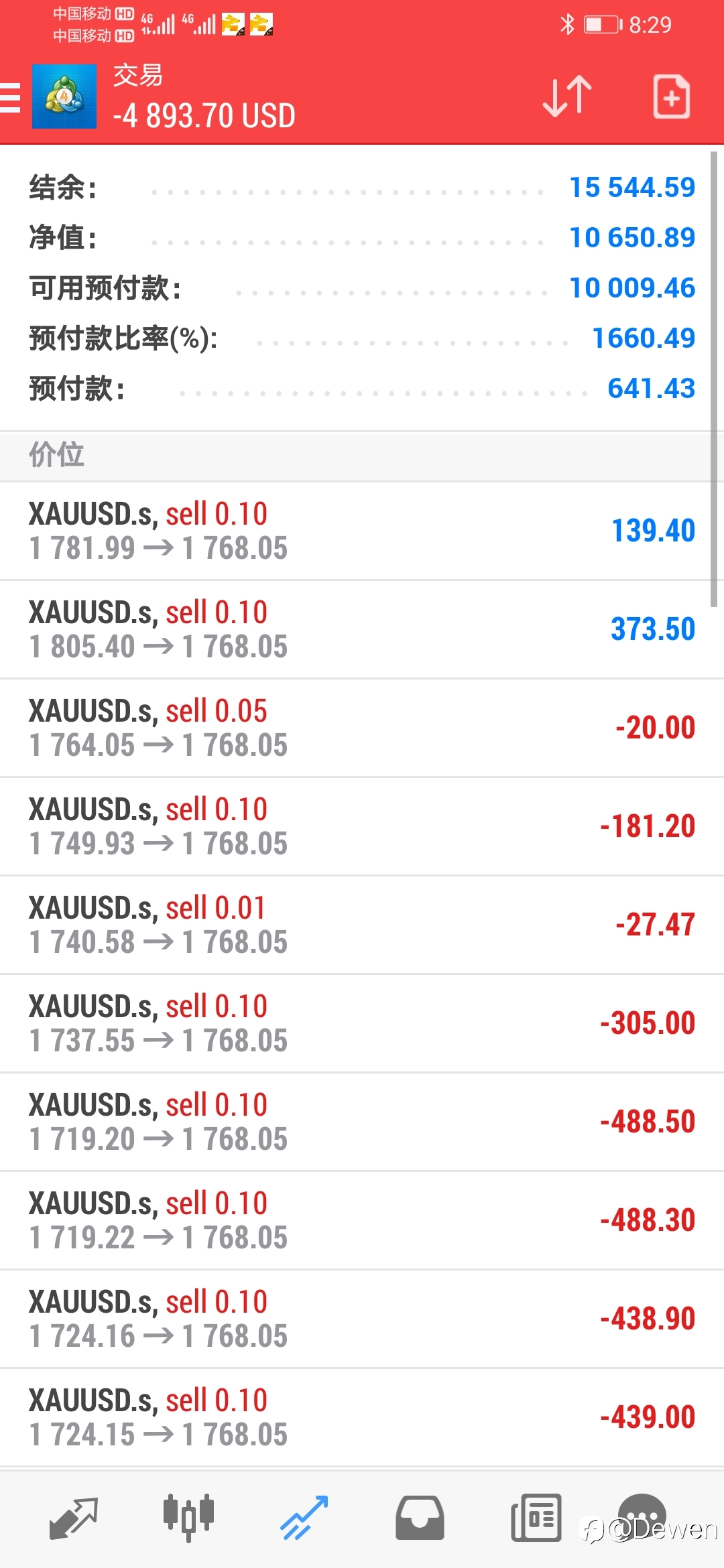Viewport: 724px width, 1568px height.
Task: Open the News tab
Action: click(x=536, y=1518)
